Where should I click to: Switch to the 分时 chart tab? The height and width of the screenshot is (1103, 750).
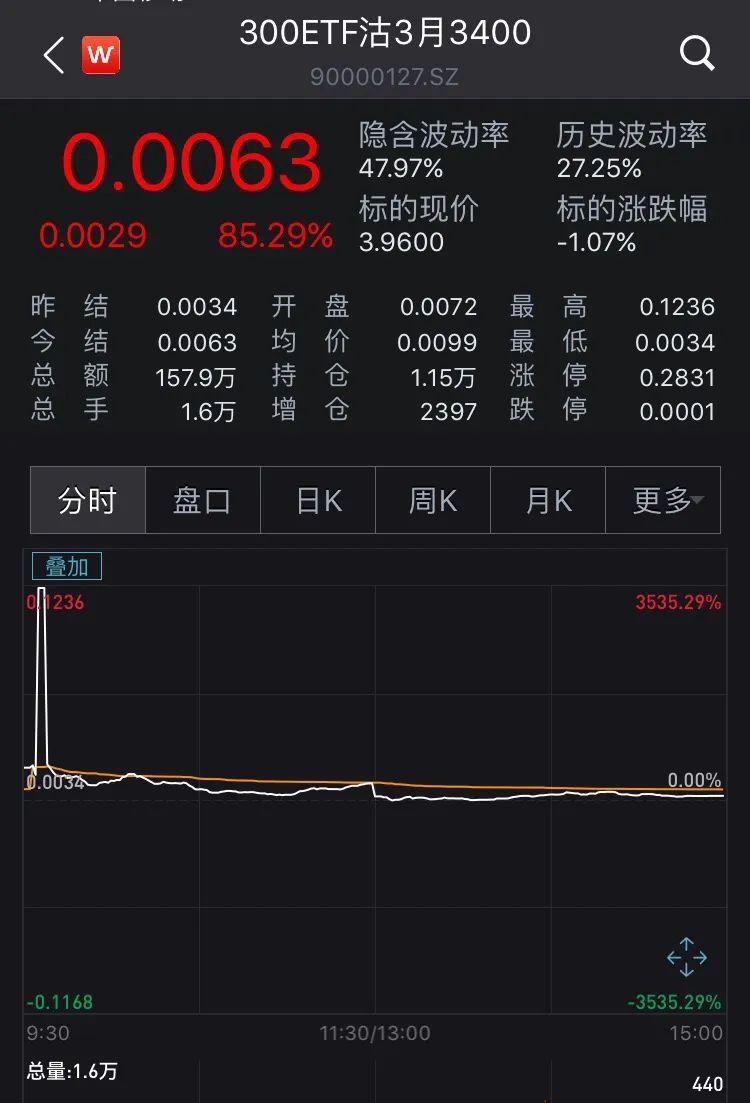88,500
